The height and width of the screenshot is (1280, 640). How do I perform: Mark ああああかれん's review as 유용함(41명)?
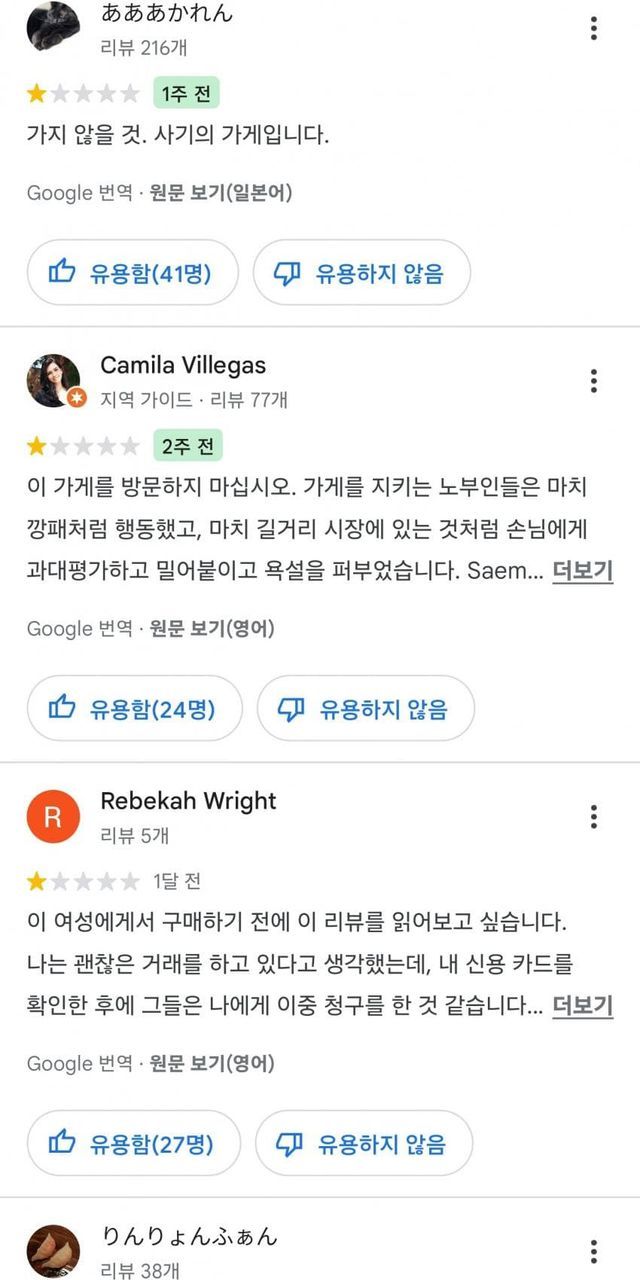pyautogui.click(x=133, y=272)
